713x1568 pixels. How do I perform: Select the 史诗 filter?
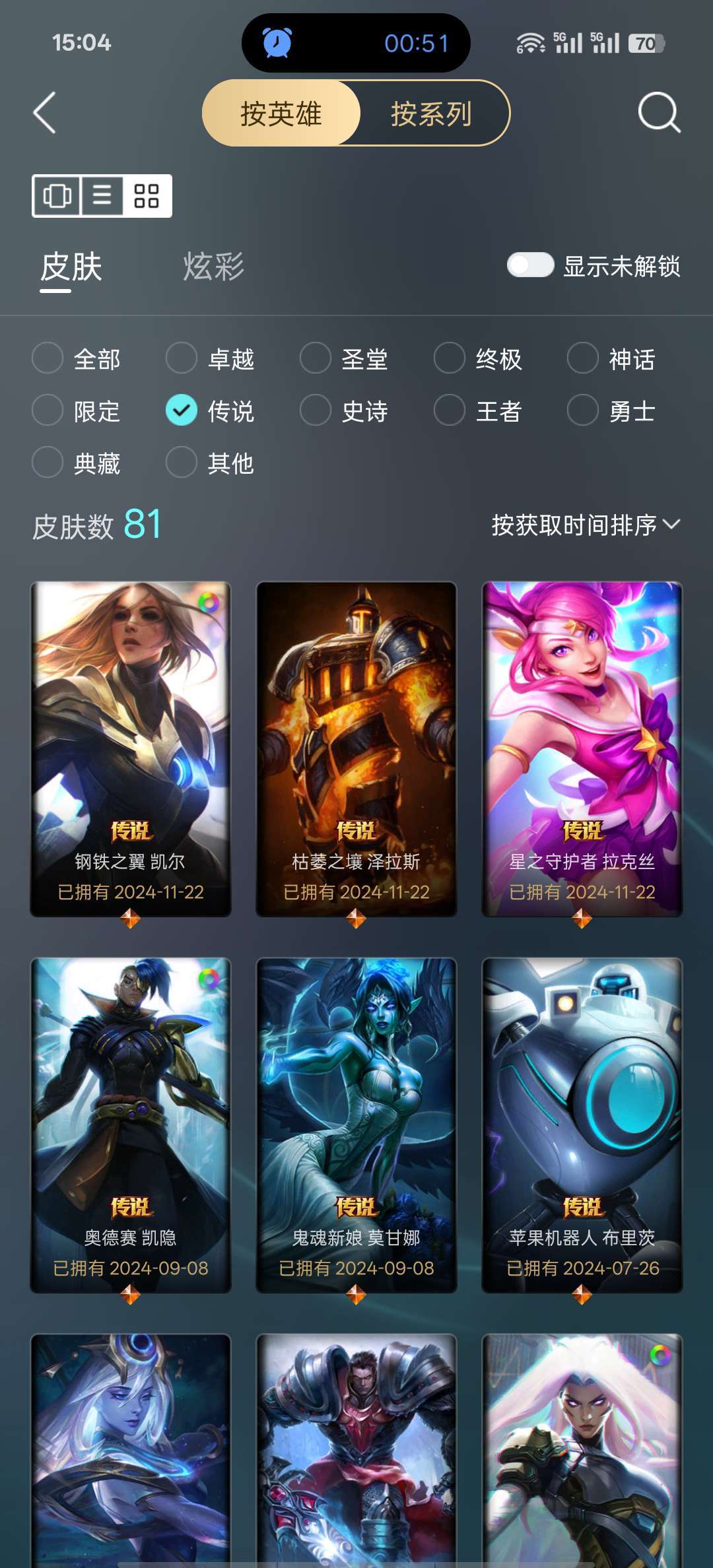[344, 411]
